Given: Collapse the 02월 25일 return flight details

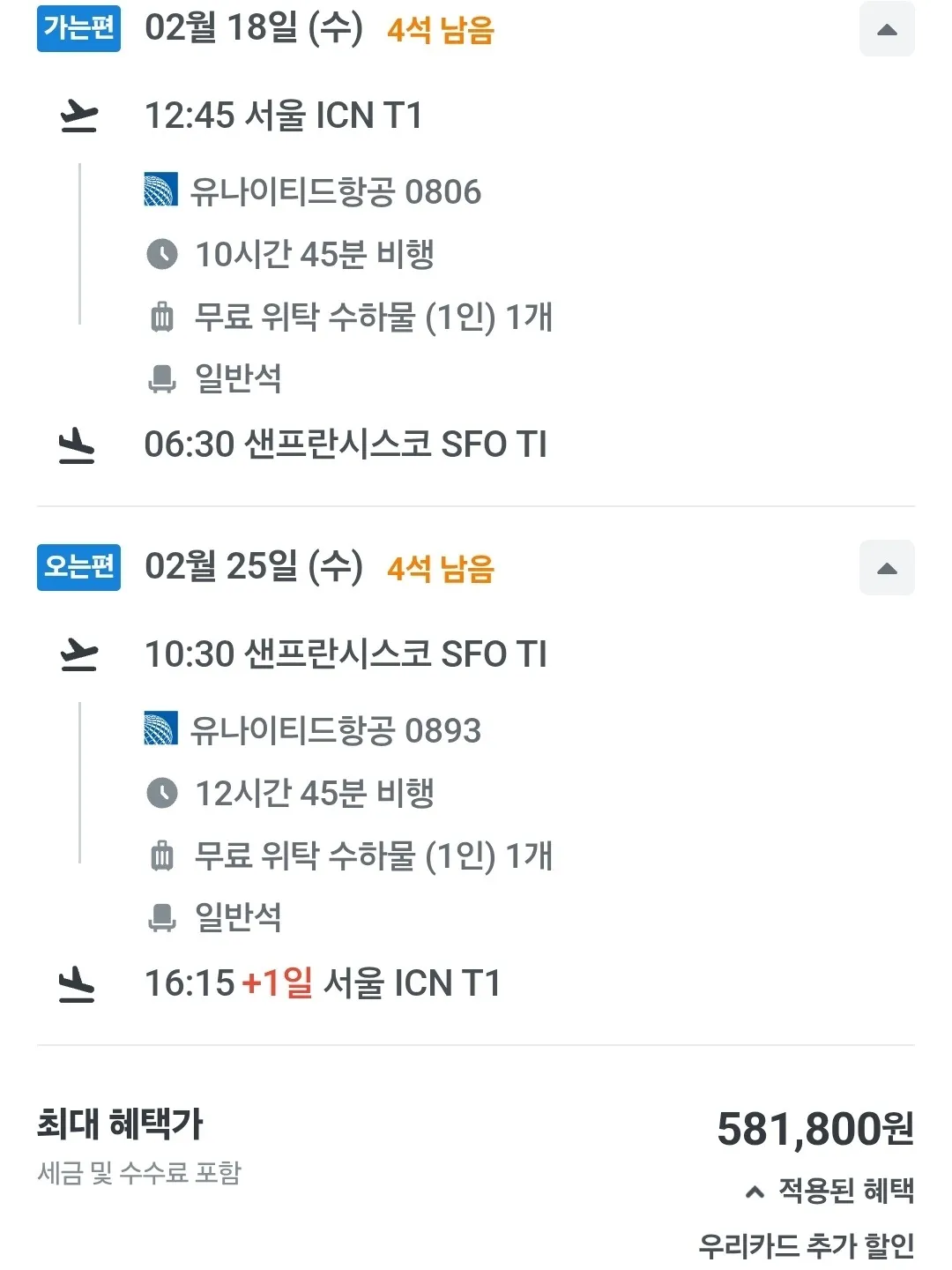Looking at the screenshot, I should tap(887, 568).
